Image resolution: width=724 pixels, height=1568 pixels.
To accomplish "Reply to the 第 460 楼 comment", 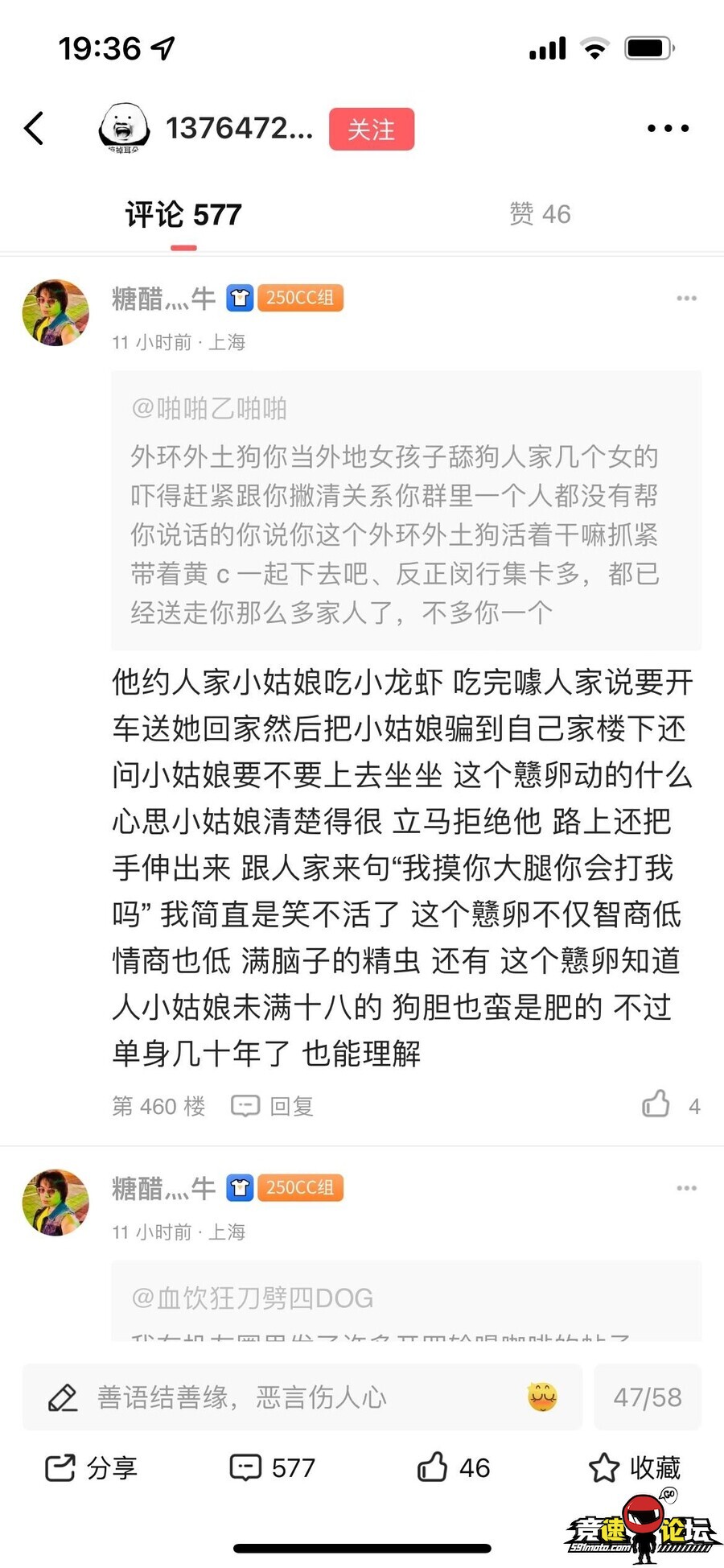I will pyautogui.click(x=273, y=1106).
